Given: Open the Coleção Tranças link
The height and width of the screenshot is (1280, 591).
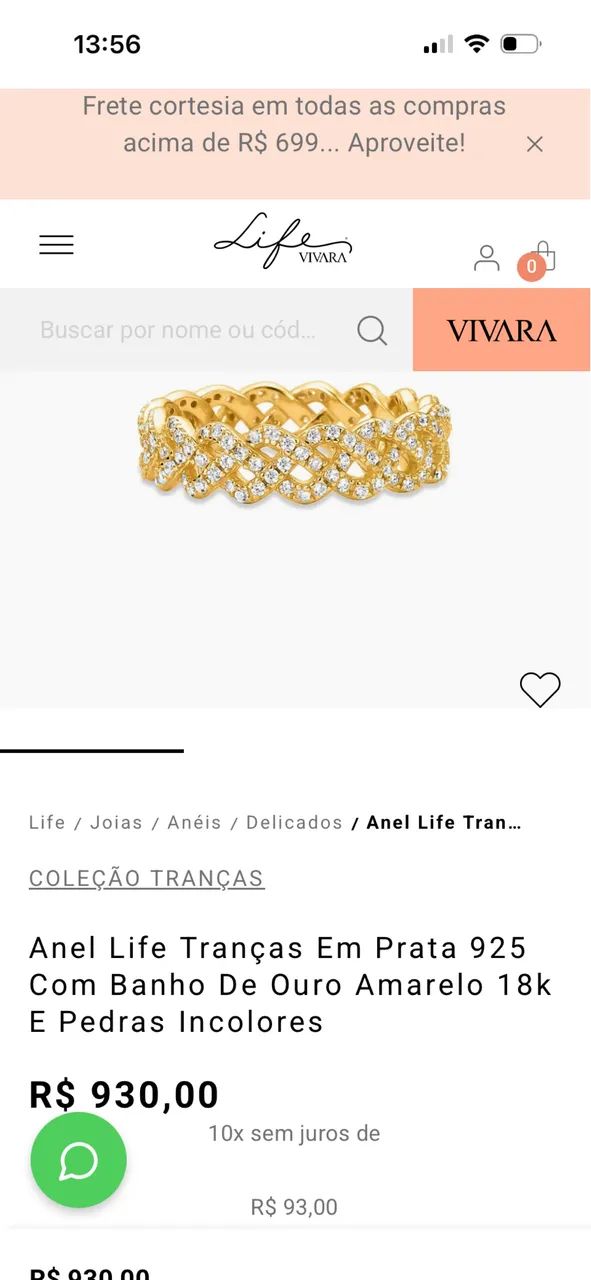Looking at the screenshot, I should click(146, 878).
